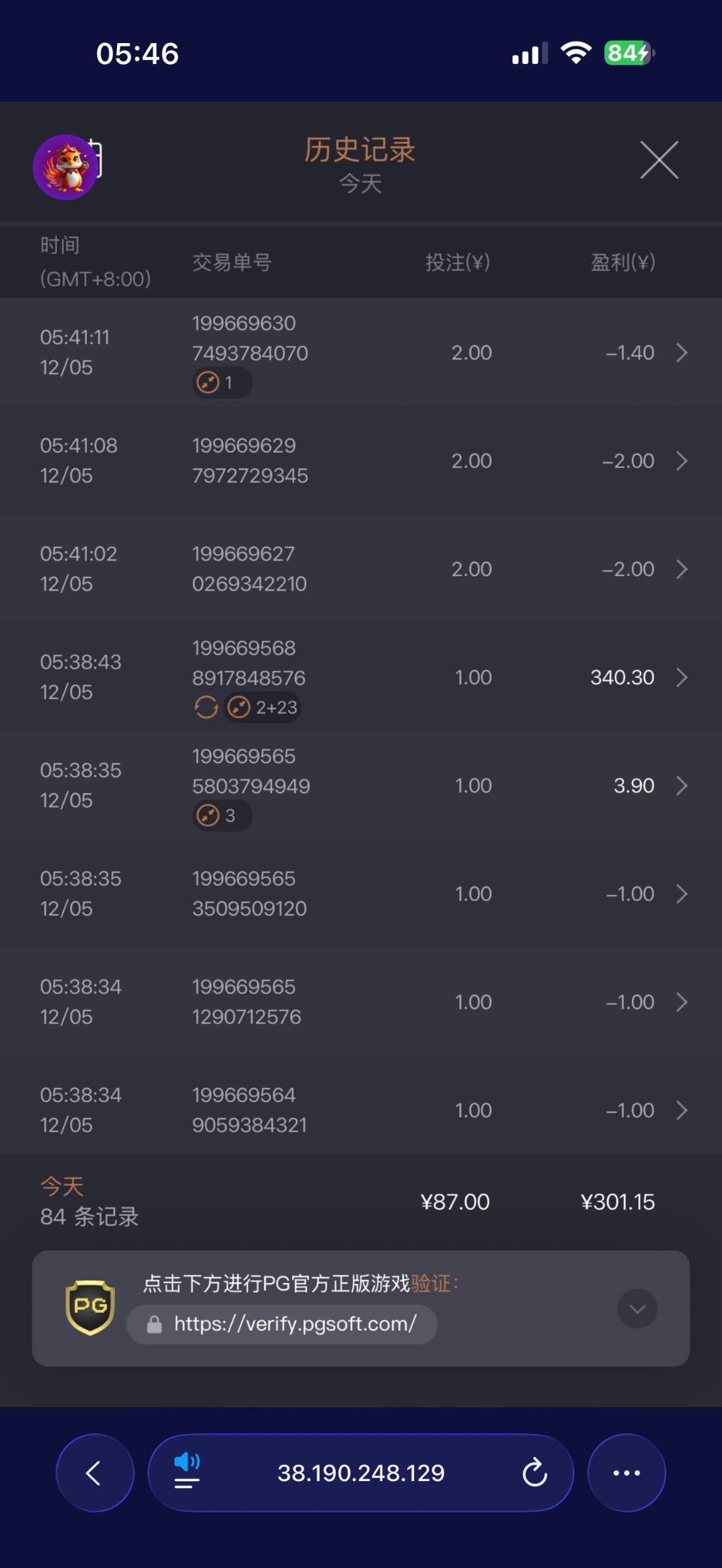Screen dimensions: 722x1568
Task: Expand the PG verification banner chevron
Action: [x=637, y=1309]
